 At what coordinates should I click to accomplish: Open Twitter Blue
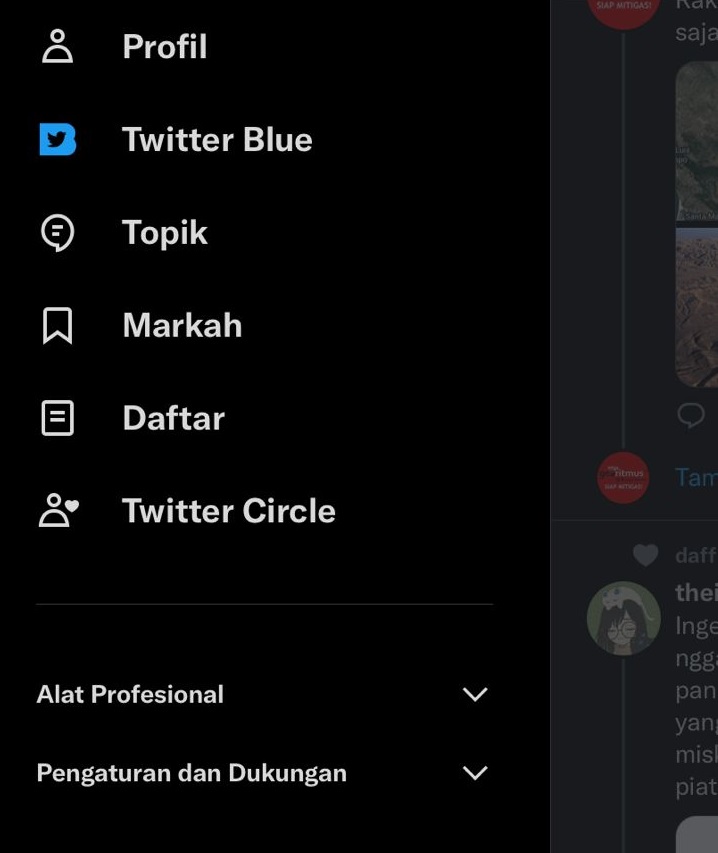[216, 140]
